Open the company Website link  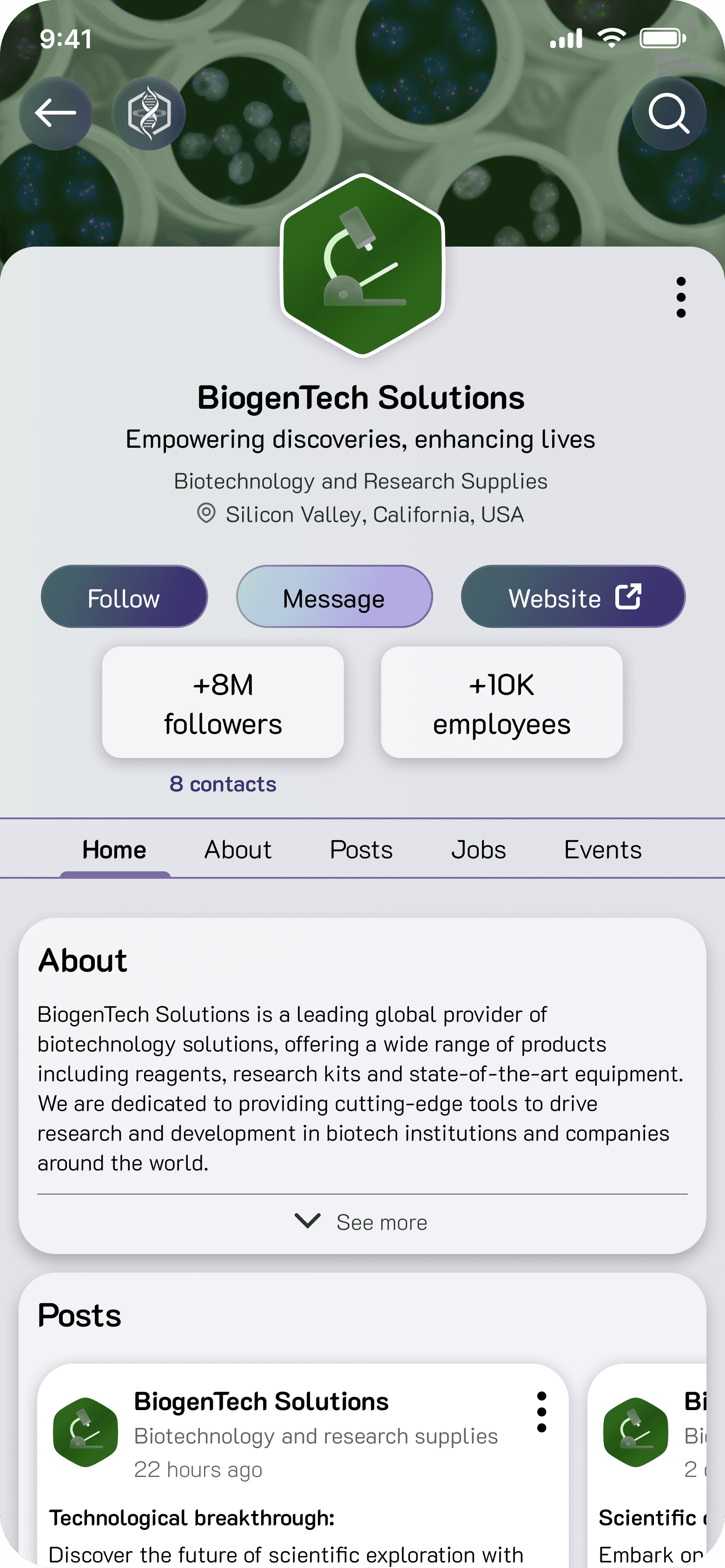coord(573,596)
